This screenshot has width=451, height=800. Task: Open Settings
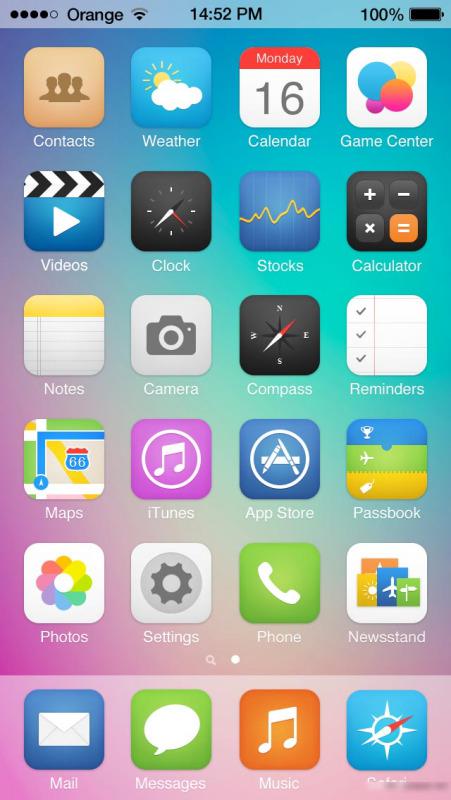[x=171, y=583]
